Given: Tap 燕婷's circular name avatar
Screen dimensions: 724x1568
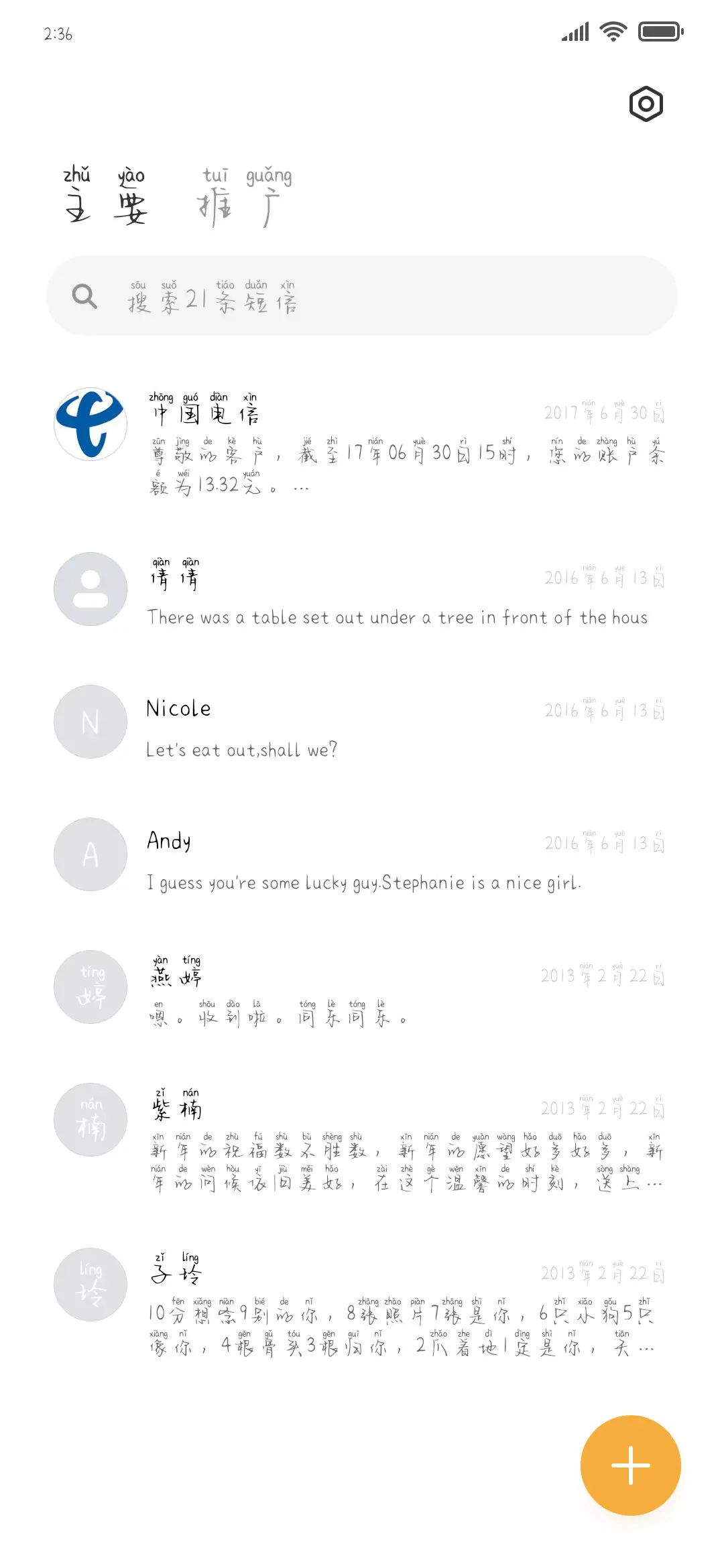Looking at the screenshot, I should pos(90,986).
